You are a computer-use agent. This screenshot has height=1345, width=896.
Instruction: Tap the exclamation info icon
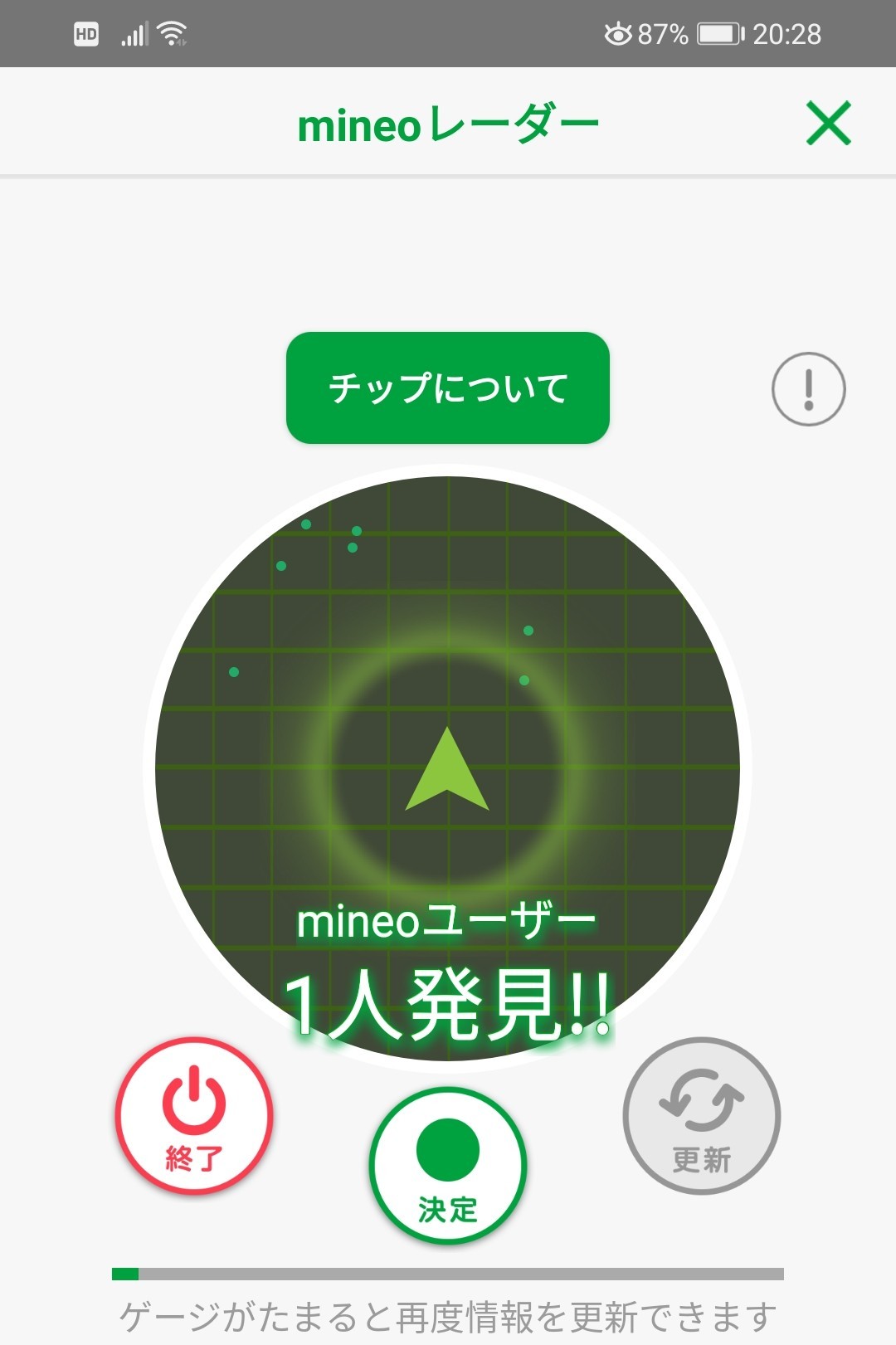(x=808, y=389)
